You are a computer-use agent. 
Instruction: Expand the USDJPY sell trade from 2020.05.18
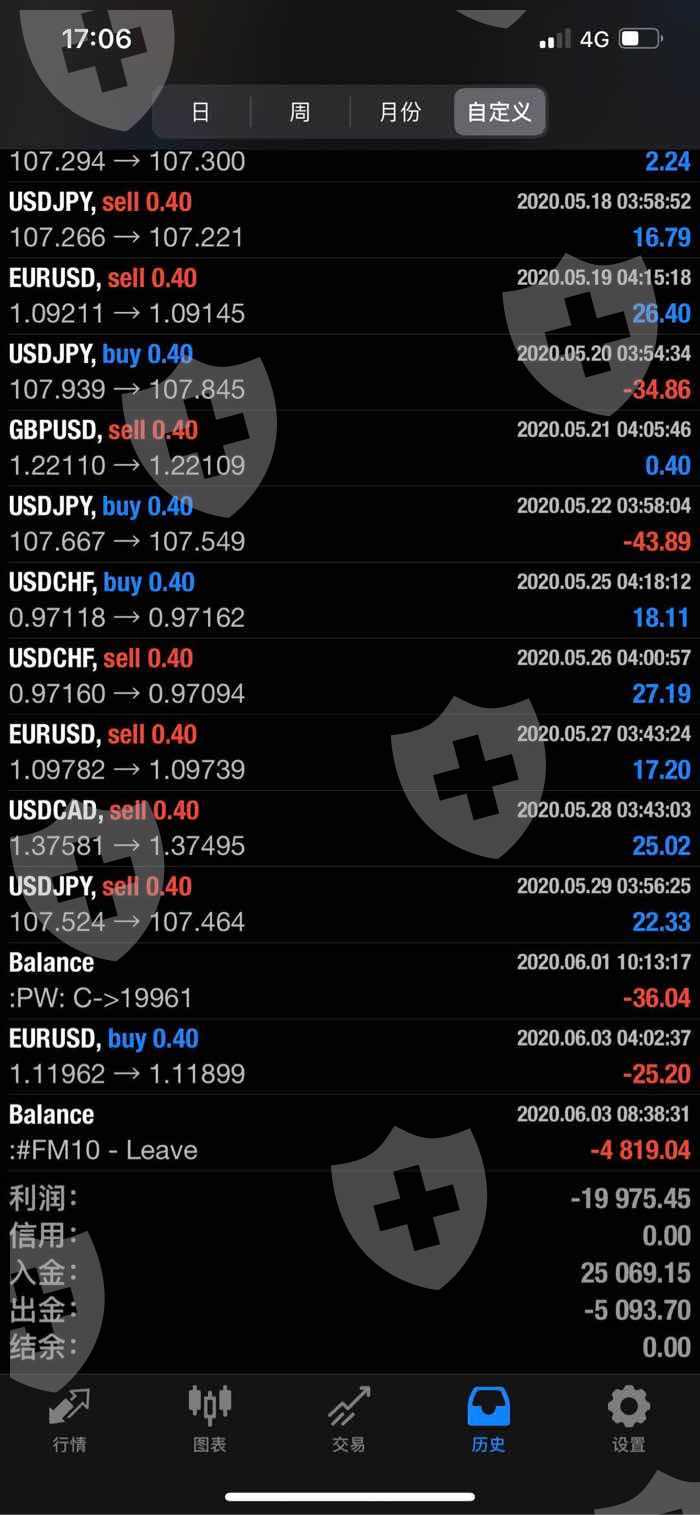[x=350, y=220]
